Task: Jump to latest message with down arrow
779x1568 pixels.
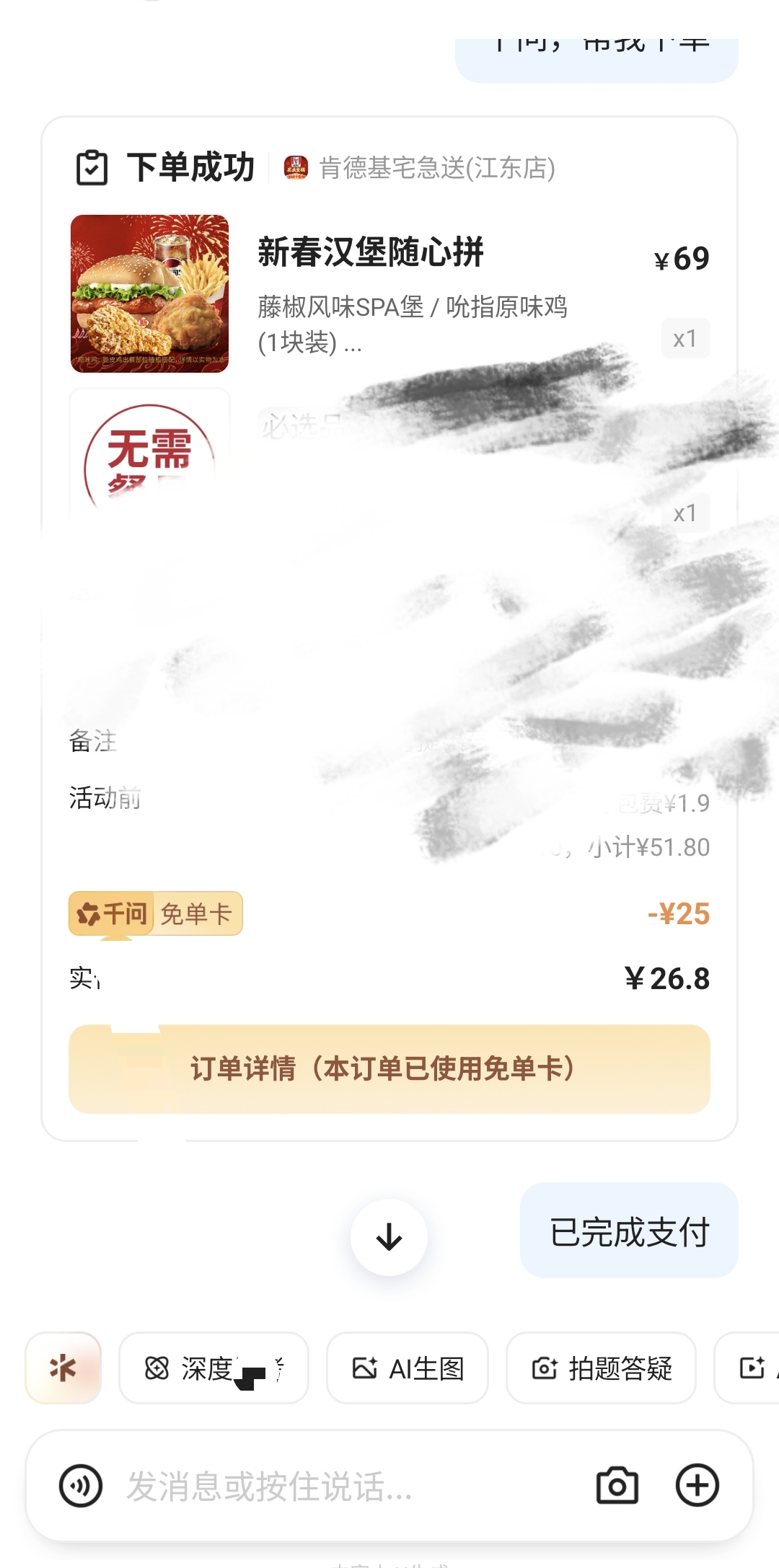Action: 389,1237
